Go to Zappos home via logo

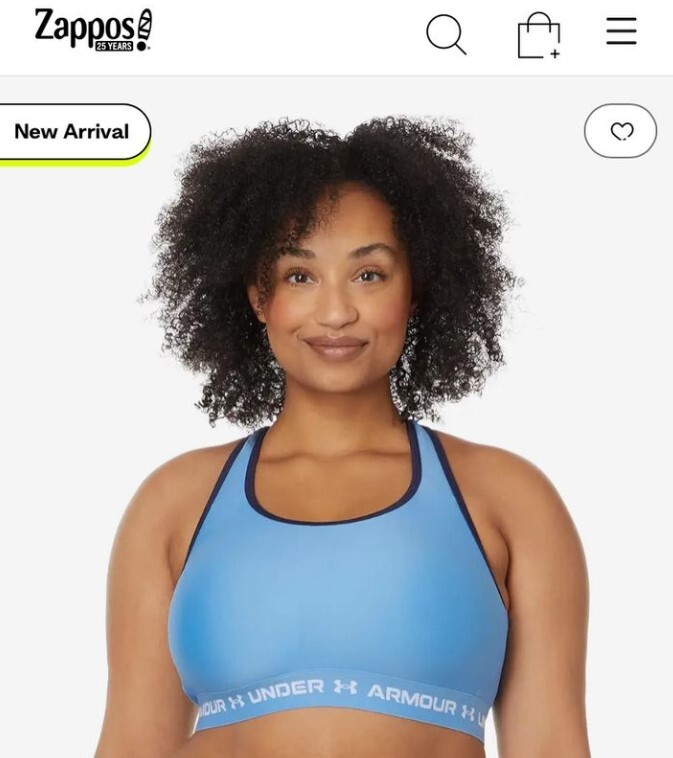[93, 30]
